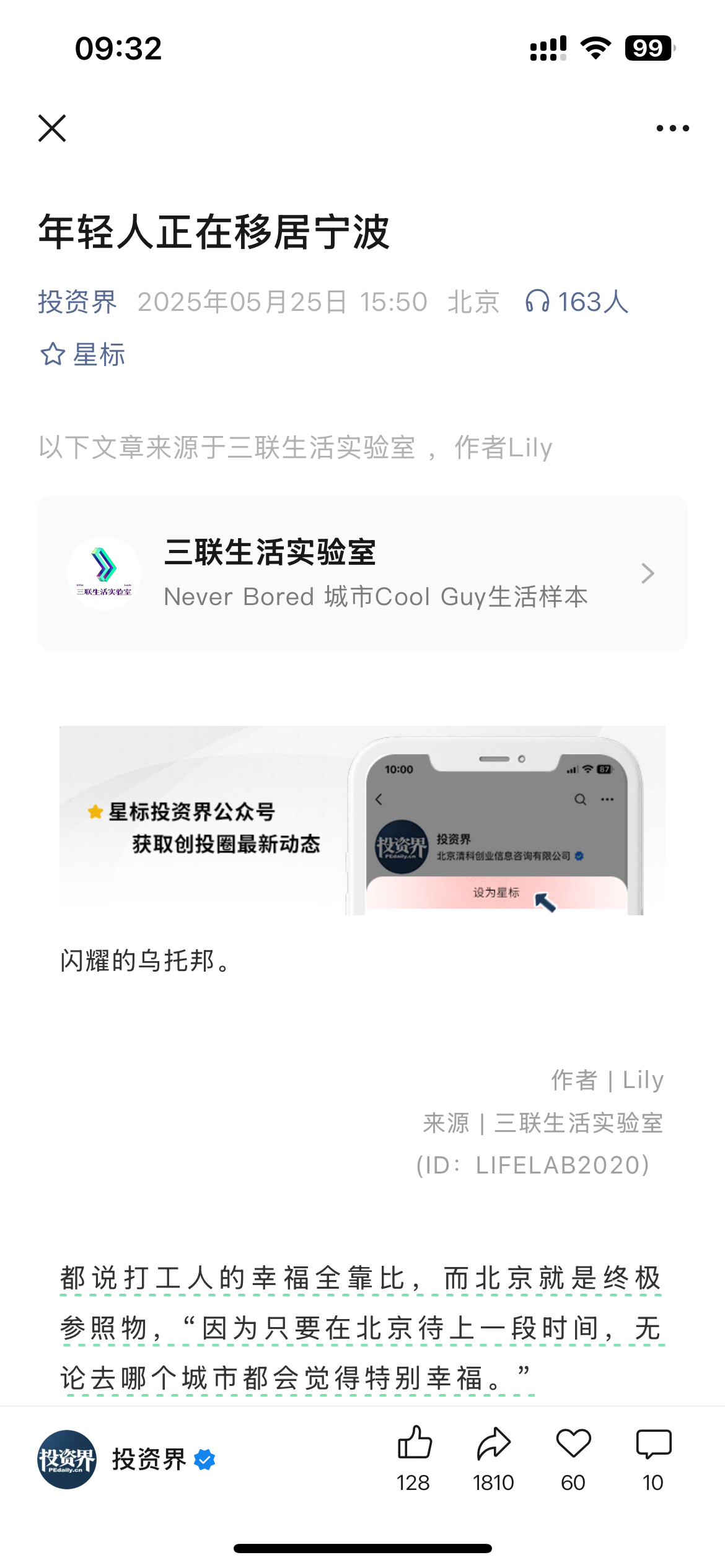Viewport: 725px width, 1568px height.
Task: Close the article with the X icon
Action: point(52,128)
